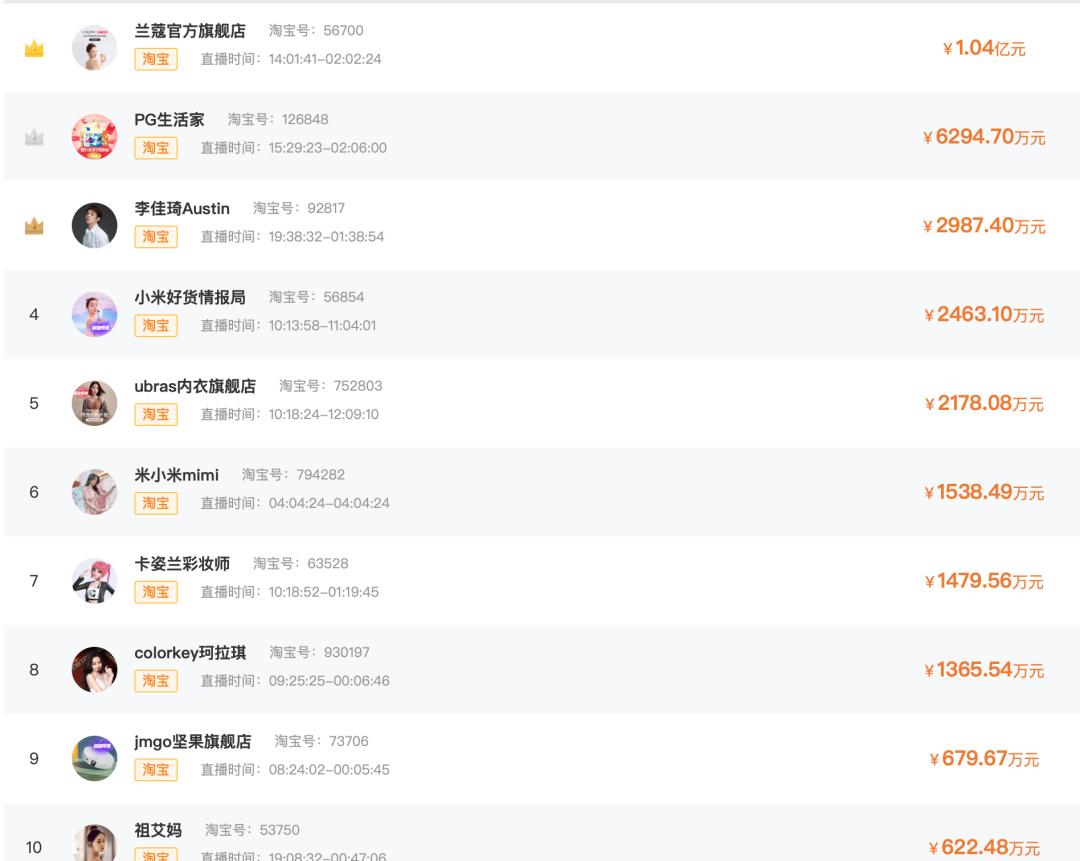
Task: View the 祖艾妈 streamer entry
Action: click(x=158, y=830)
